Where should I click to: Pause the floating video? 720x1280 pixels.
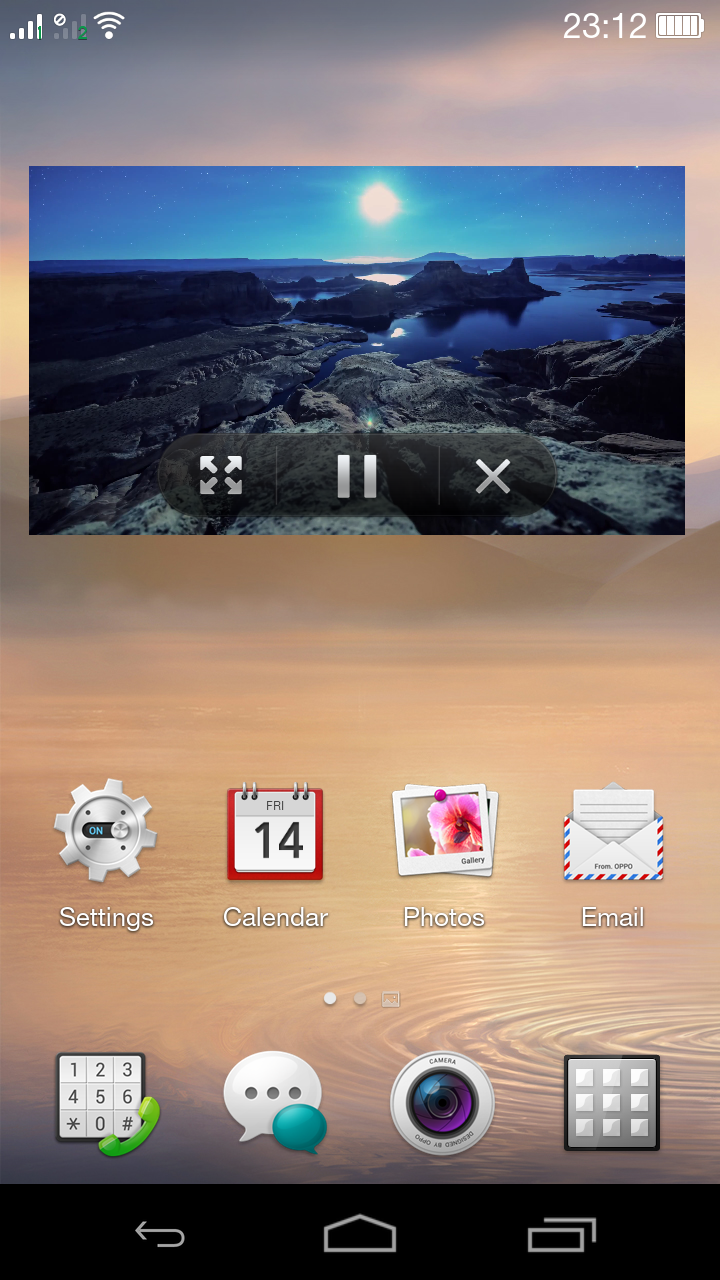pyautogui.click(x=357, y=475)
